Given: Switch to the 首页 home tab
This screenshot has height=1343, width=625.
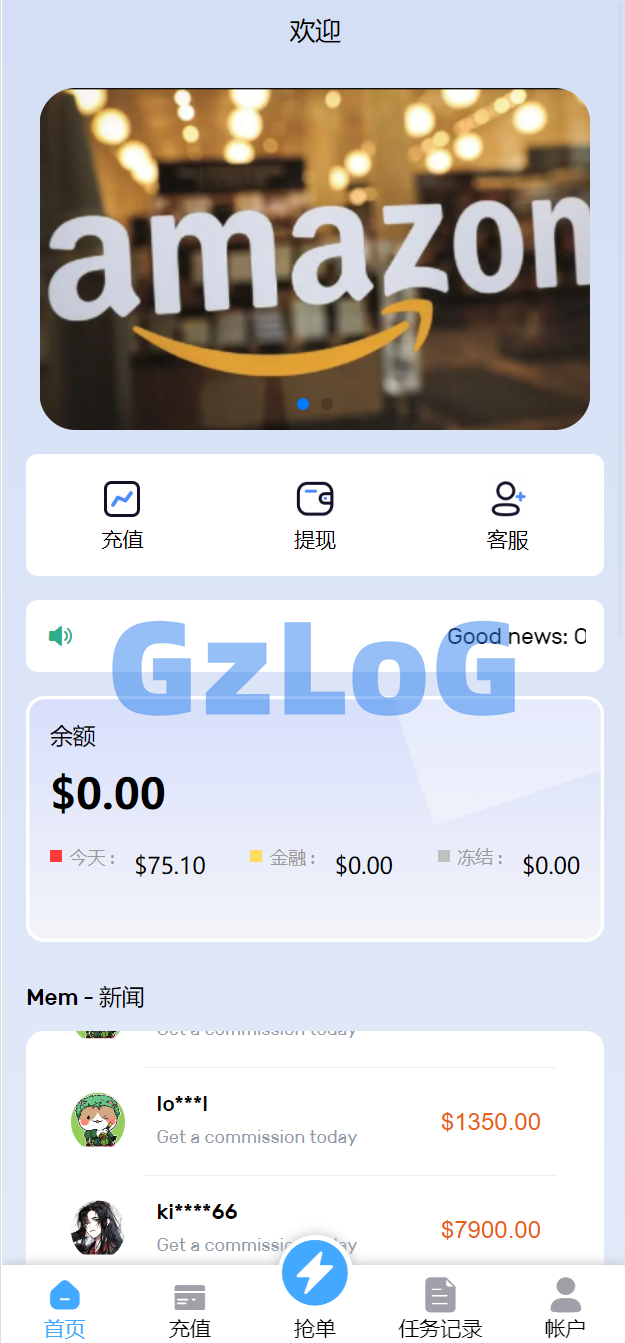Looking at the screenshot, I should (x=65, y=1307).
